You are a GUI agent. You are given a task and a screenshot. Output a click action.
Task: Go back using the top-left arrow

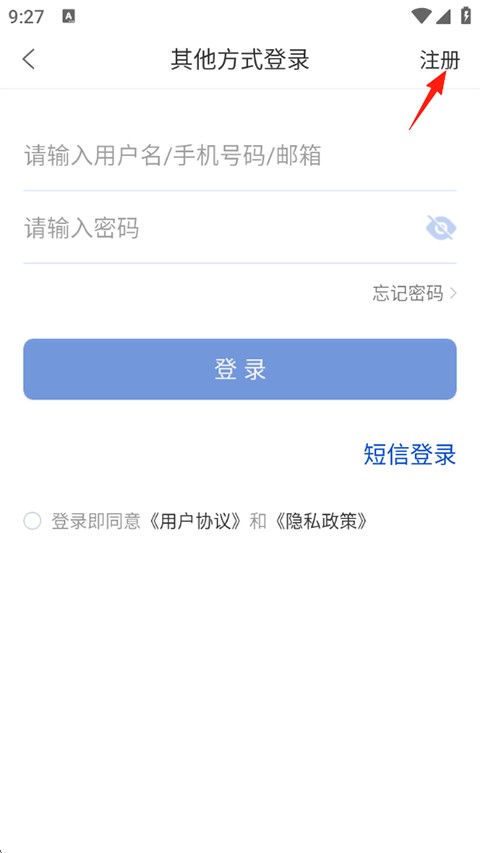[29, 59]
